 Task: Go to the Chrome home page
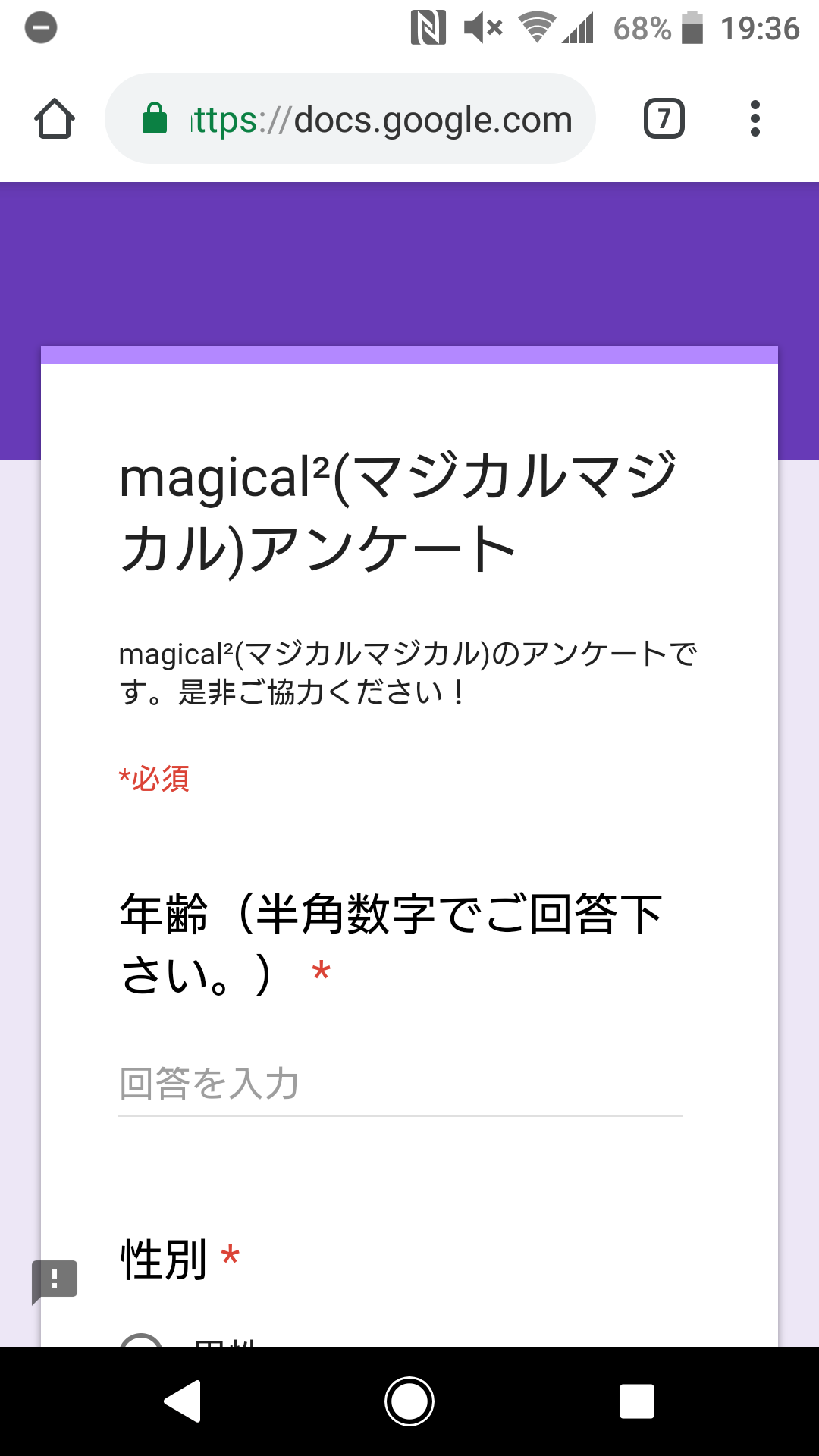tap(55, 119)
